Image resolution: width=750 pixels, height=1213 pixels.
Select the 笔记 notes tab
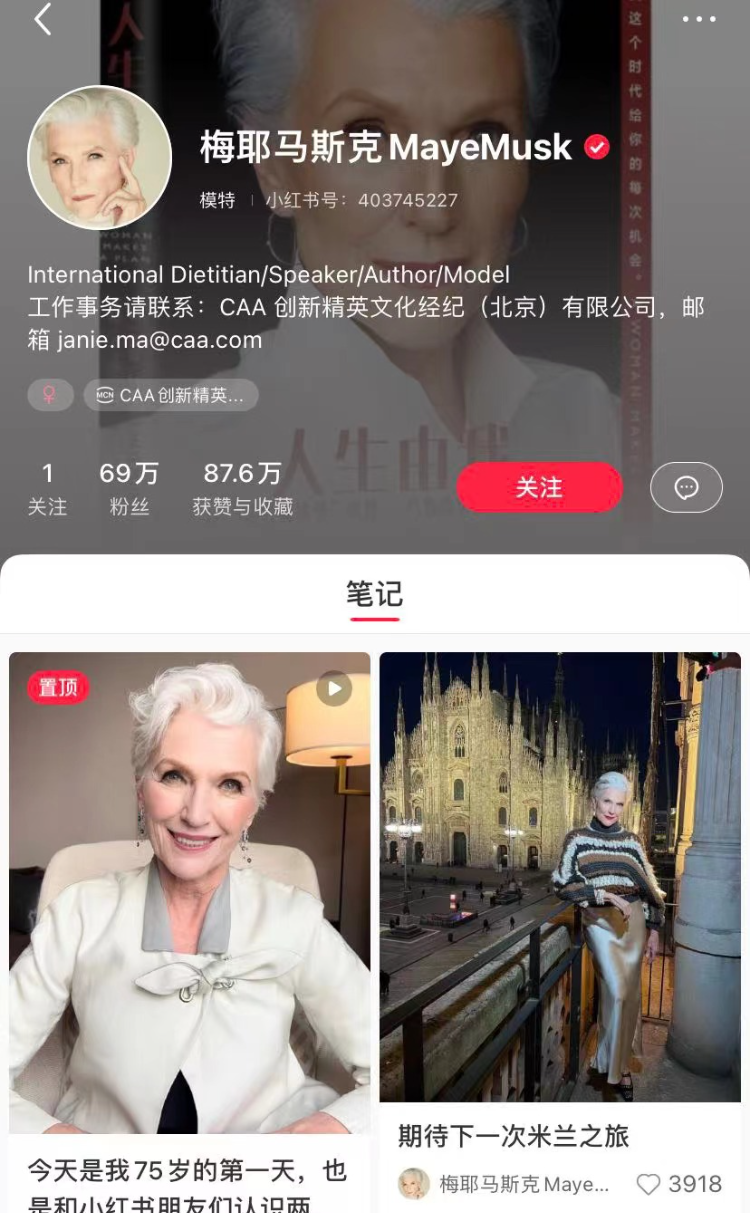tap(375, 596)
